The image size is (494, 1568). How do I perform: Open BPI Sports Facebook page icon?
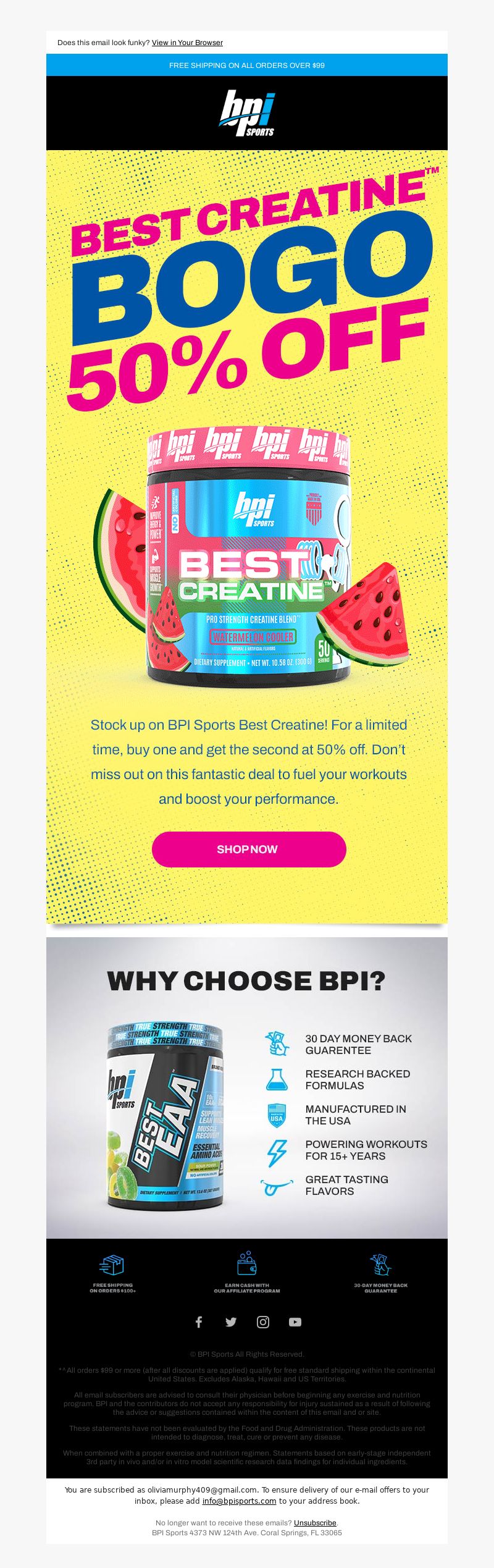click(x=199, y=1322)
